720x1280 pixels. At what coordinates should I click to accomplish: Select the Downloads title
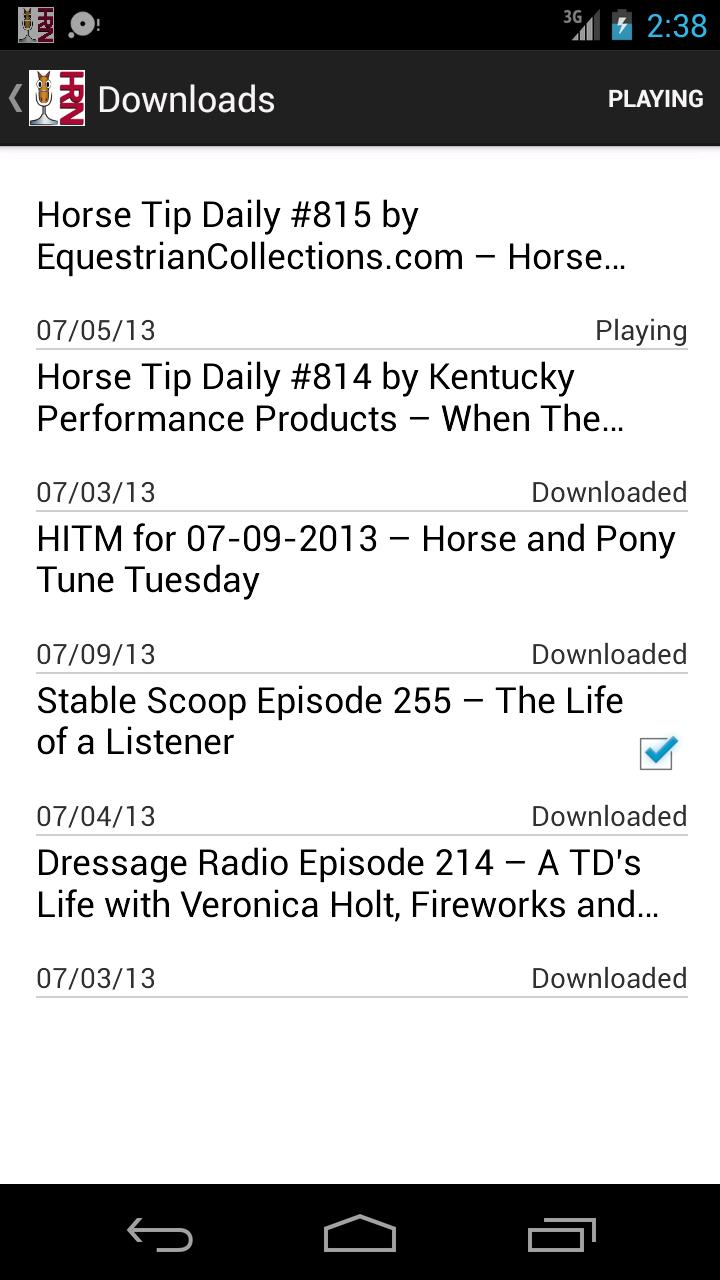[185, 97]
